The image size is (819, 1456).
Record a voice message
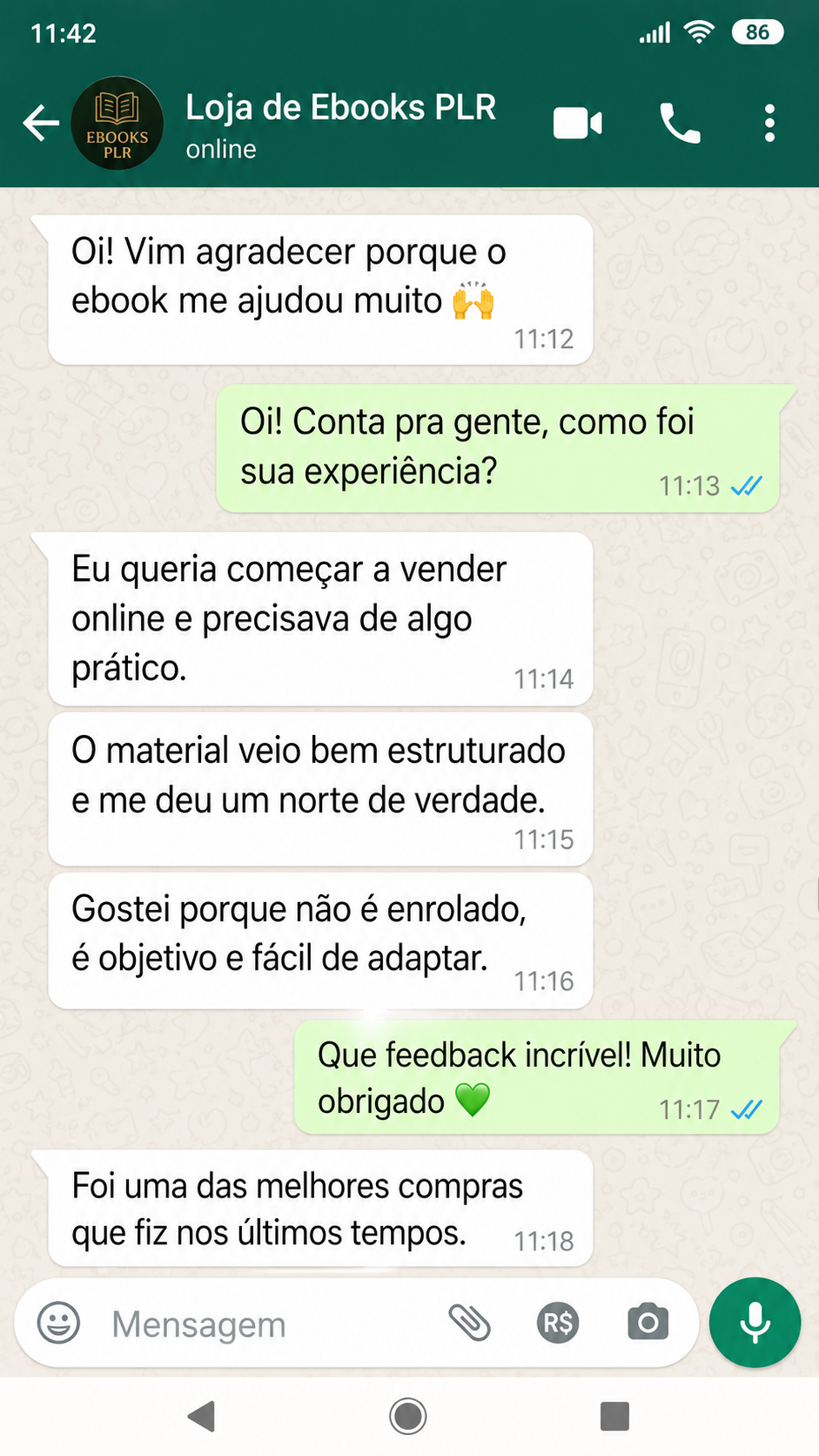[755, 1323]
